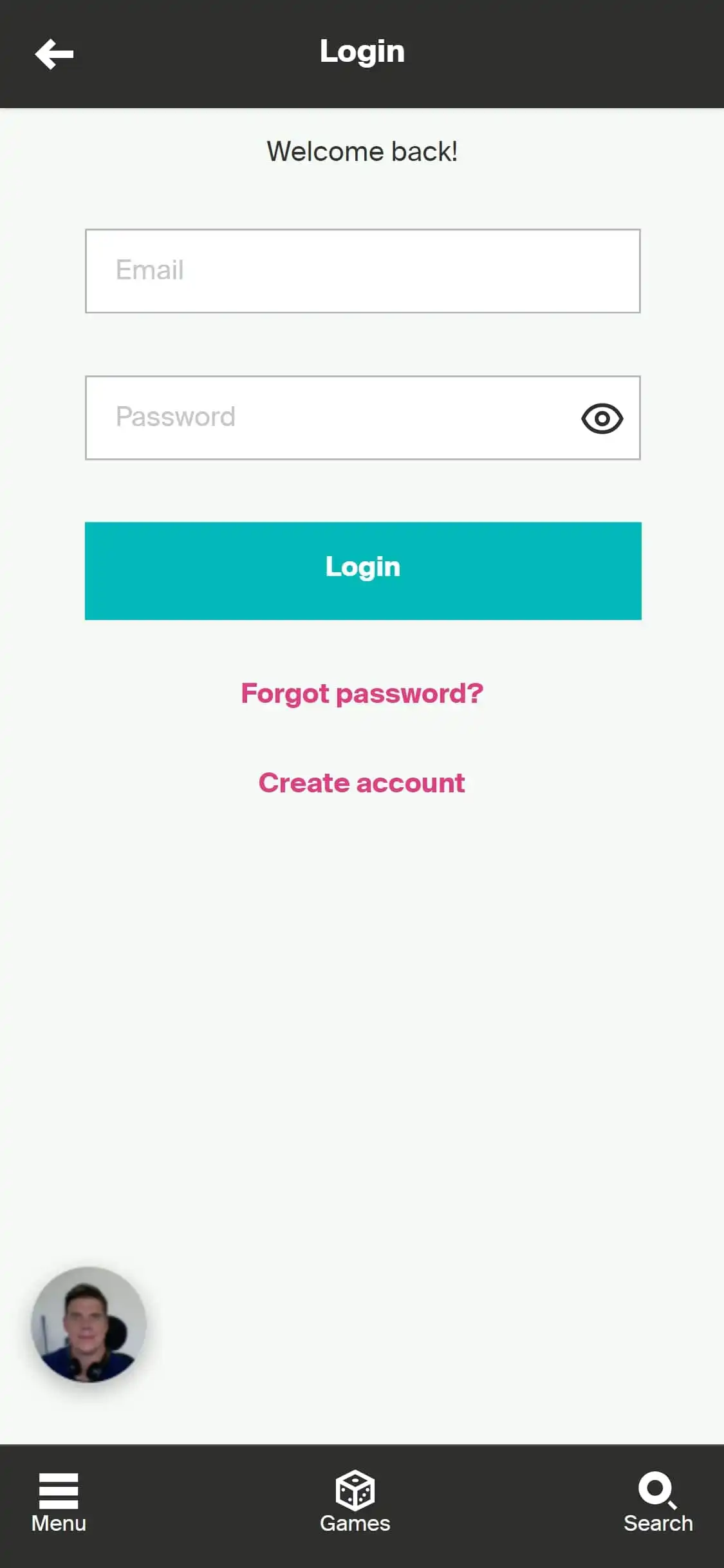Tap the Password input field
Screen dimensions: 724x1568
[x=328, y=418]
